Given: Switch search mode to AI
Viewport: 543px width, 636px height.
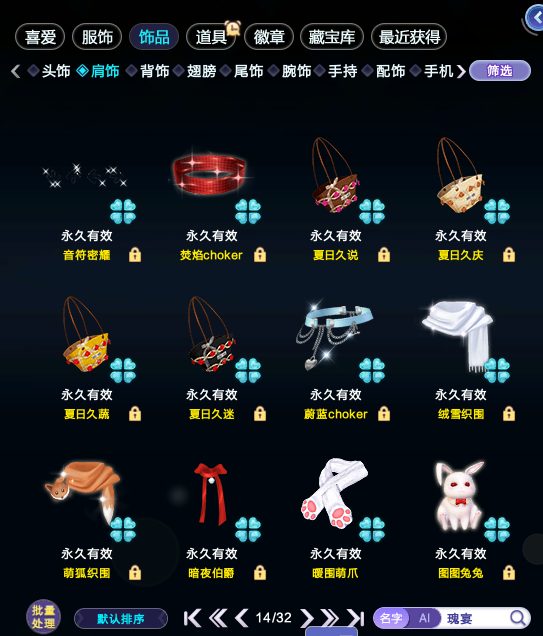Looking at the screenshot, I should [x=424, y=618].
